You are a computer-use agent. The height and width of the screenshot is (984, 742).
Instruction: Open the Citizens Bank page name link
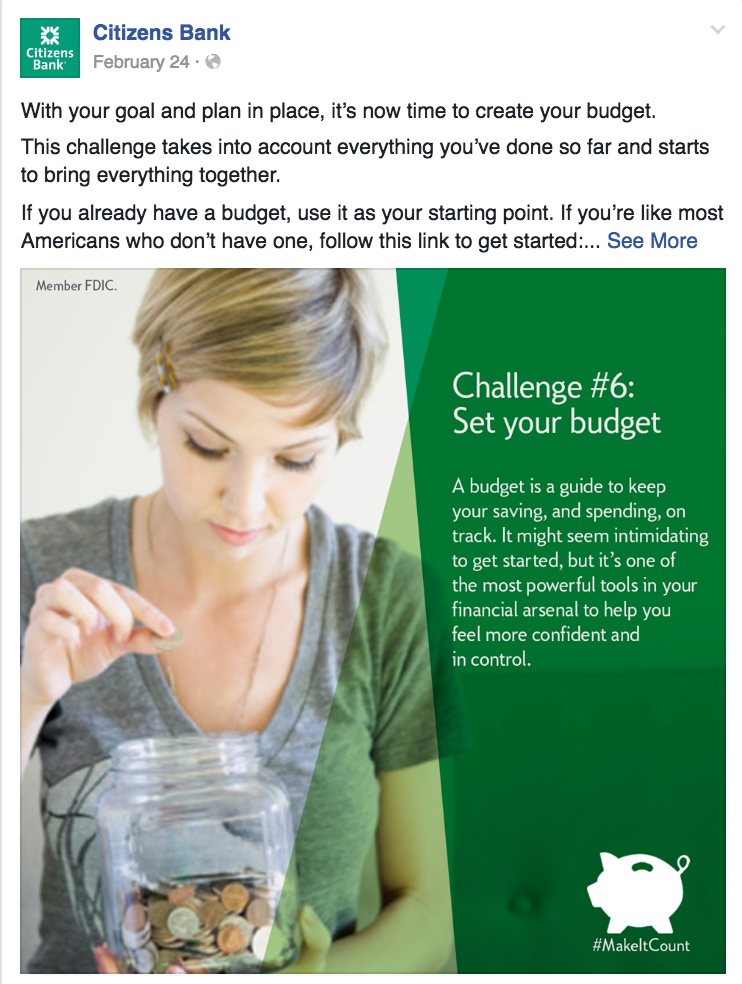coord(161,33)
